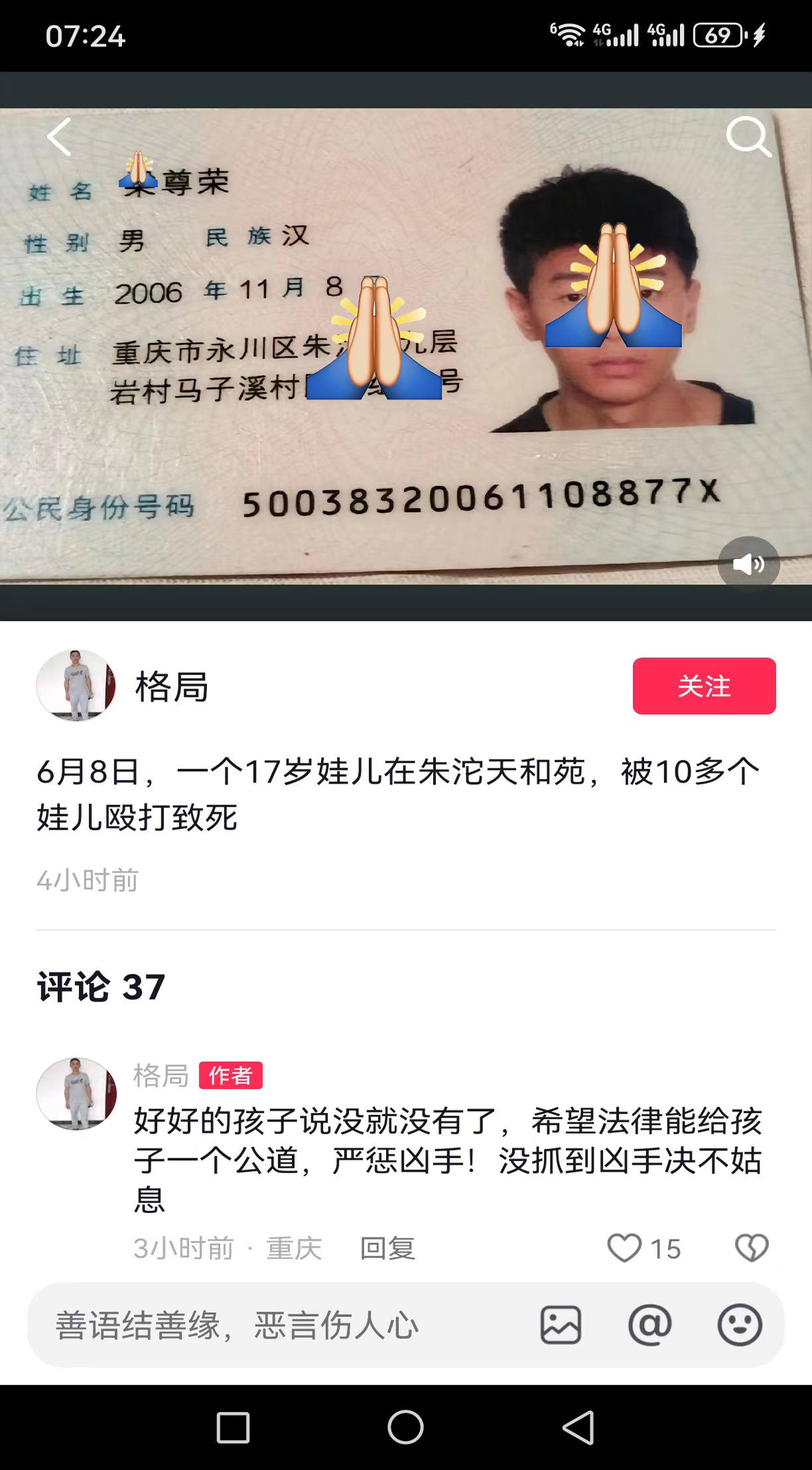The height and width of the screenshot is (1470, 812).
Task: Tap the system home button
Action: point(405,1427)
